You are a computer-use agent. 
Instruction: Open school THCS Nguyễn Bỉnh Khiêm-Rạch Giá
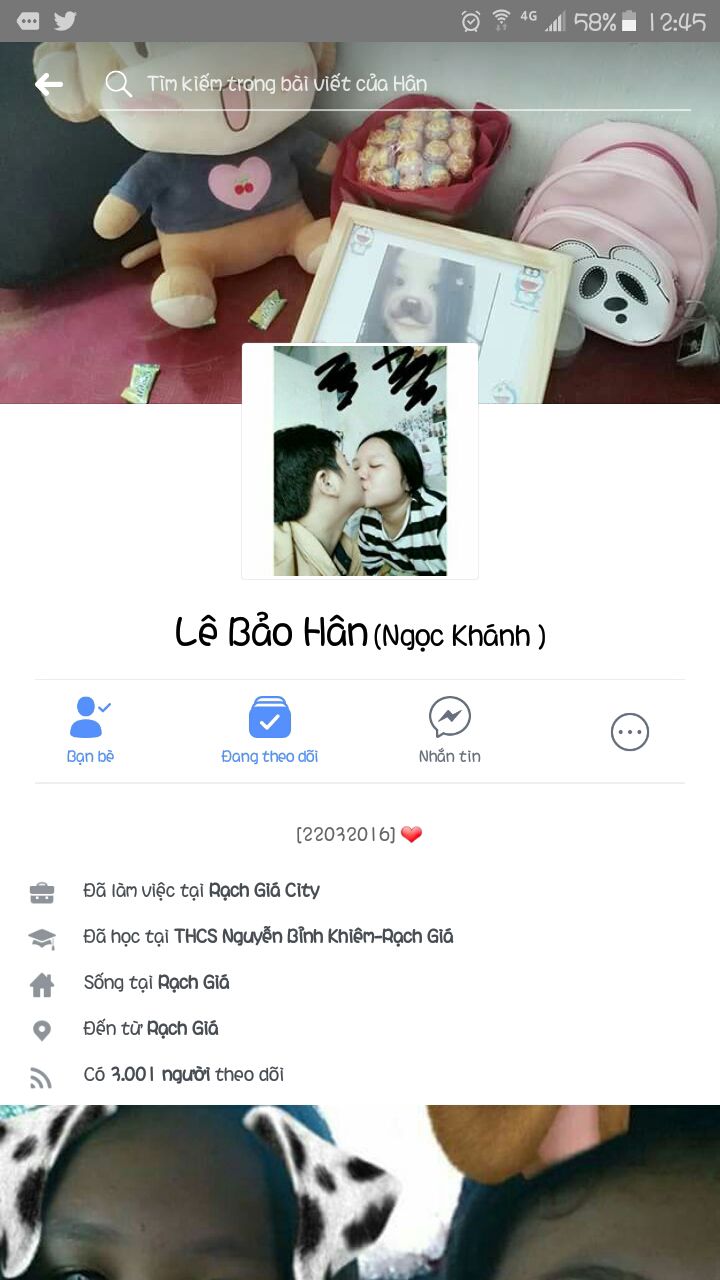[x=313, y=937]
